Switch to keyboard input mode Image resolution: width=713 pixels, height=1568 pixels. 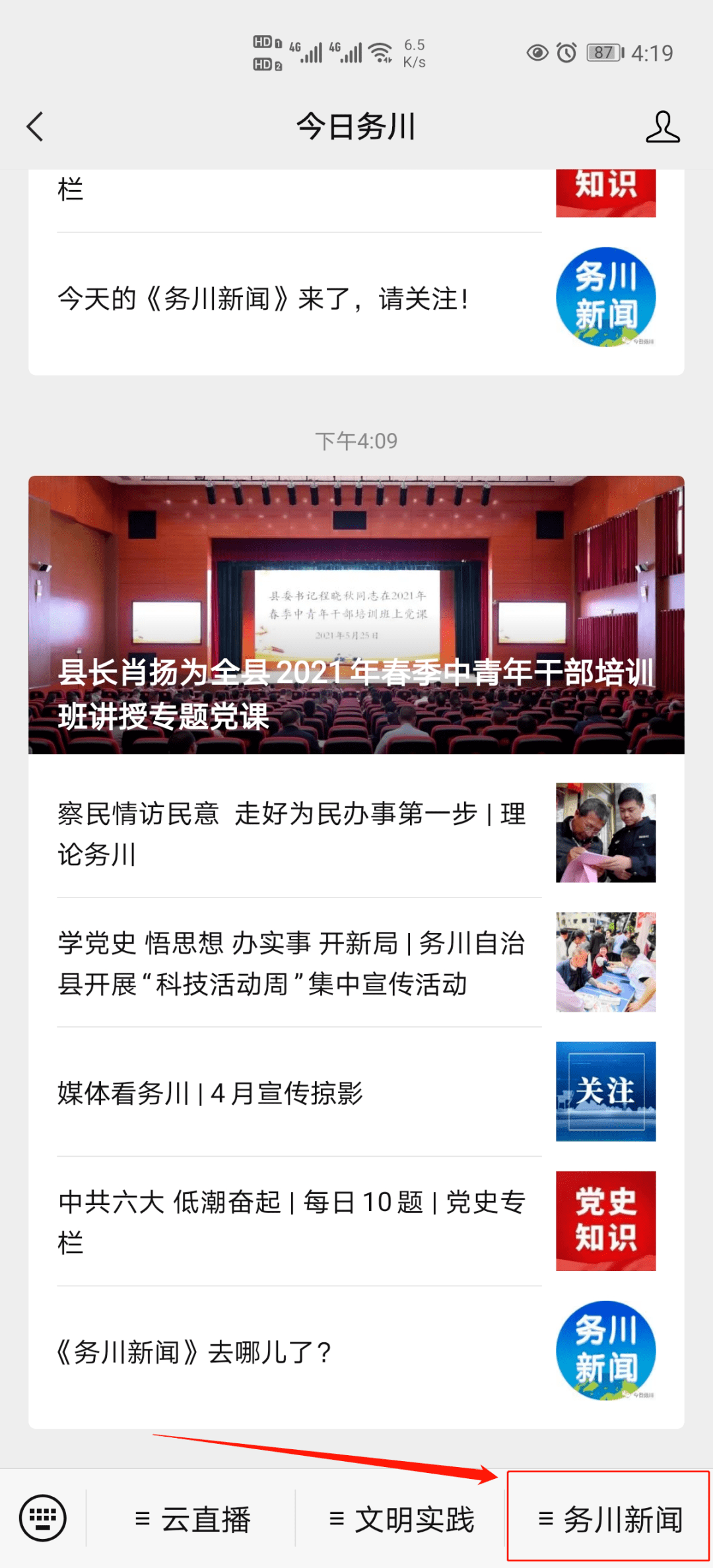[43, 1518]
